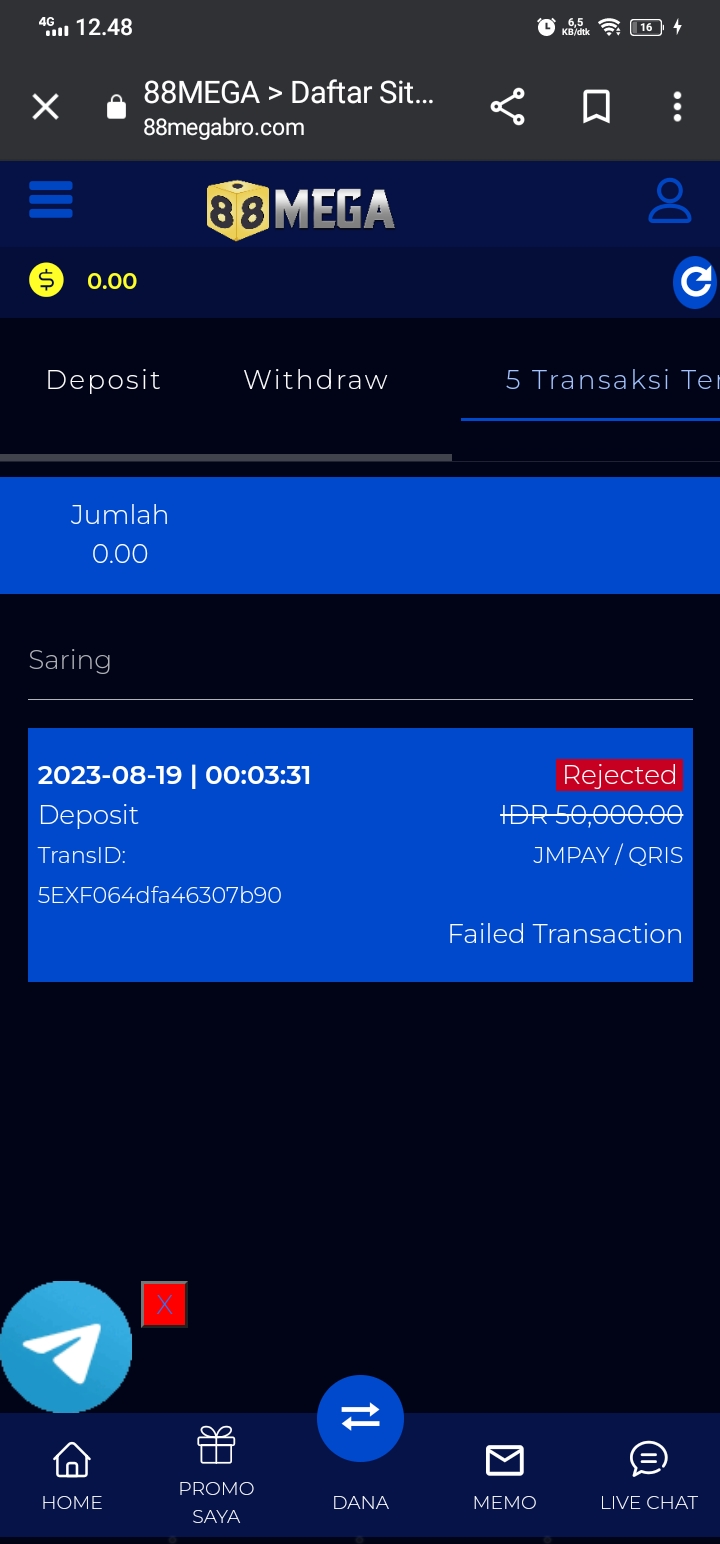The width and height of the screenshot is (720, 1544).
Task: Tap the Dana transfer button
Action: point(360,1418)
